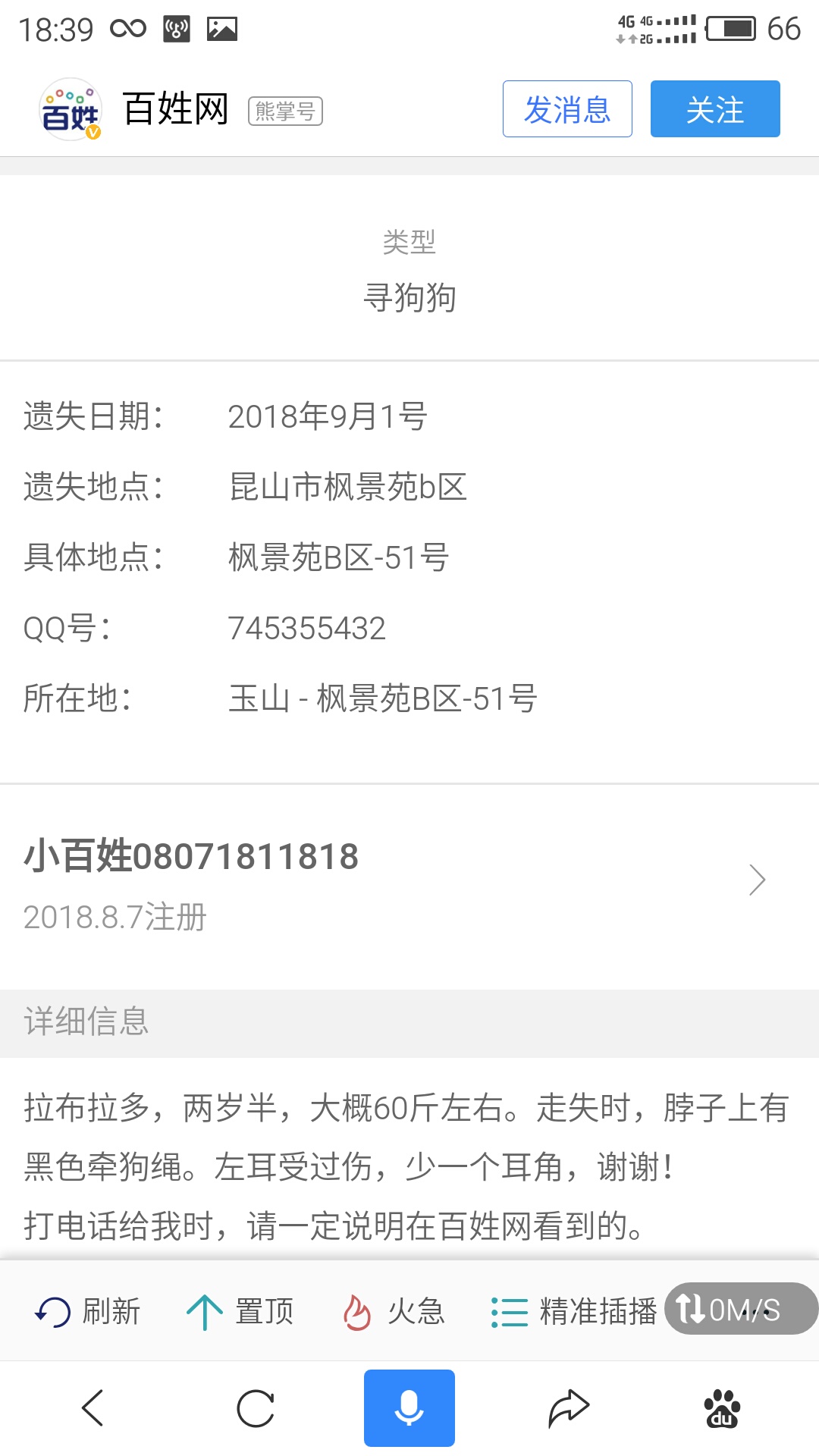819x1456 pixels.
Task: Go back with the browser back arrow
Action: (93, 1408)
